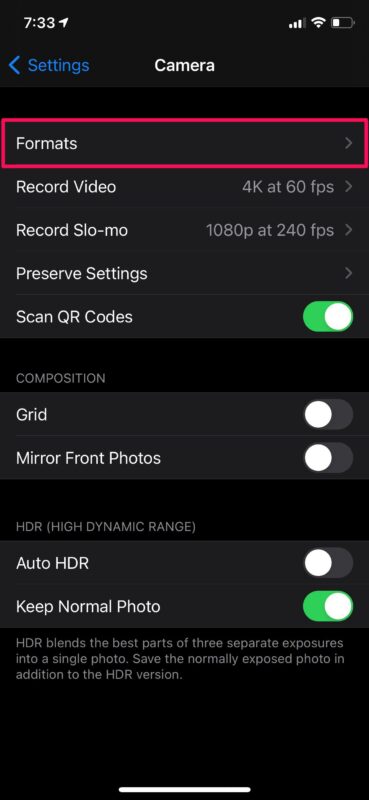Open Record Video settings

point(184,187)
